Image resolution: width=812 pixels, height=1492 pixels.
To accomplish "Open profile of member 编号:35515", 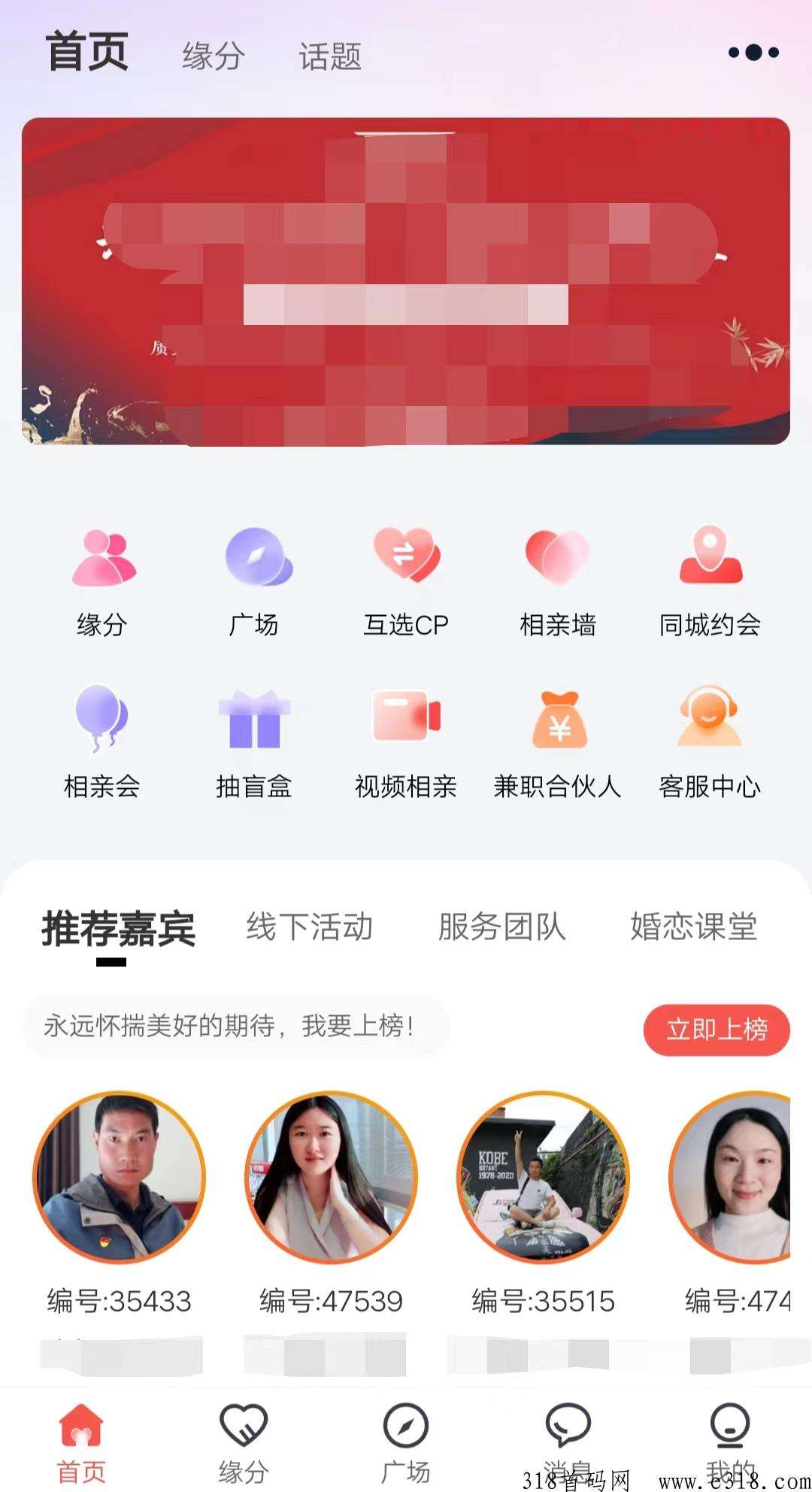I will pos(543,1178).
